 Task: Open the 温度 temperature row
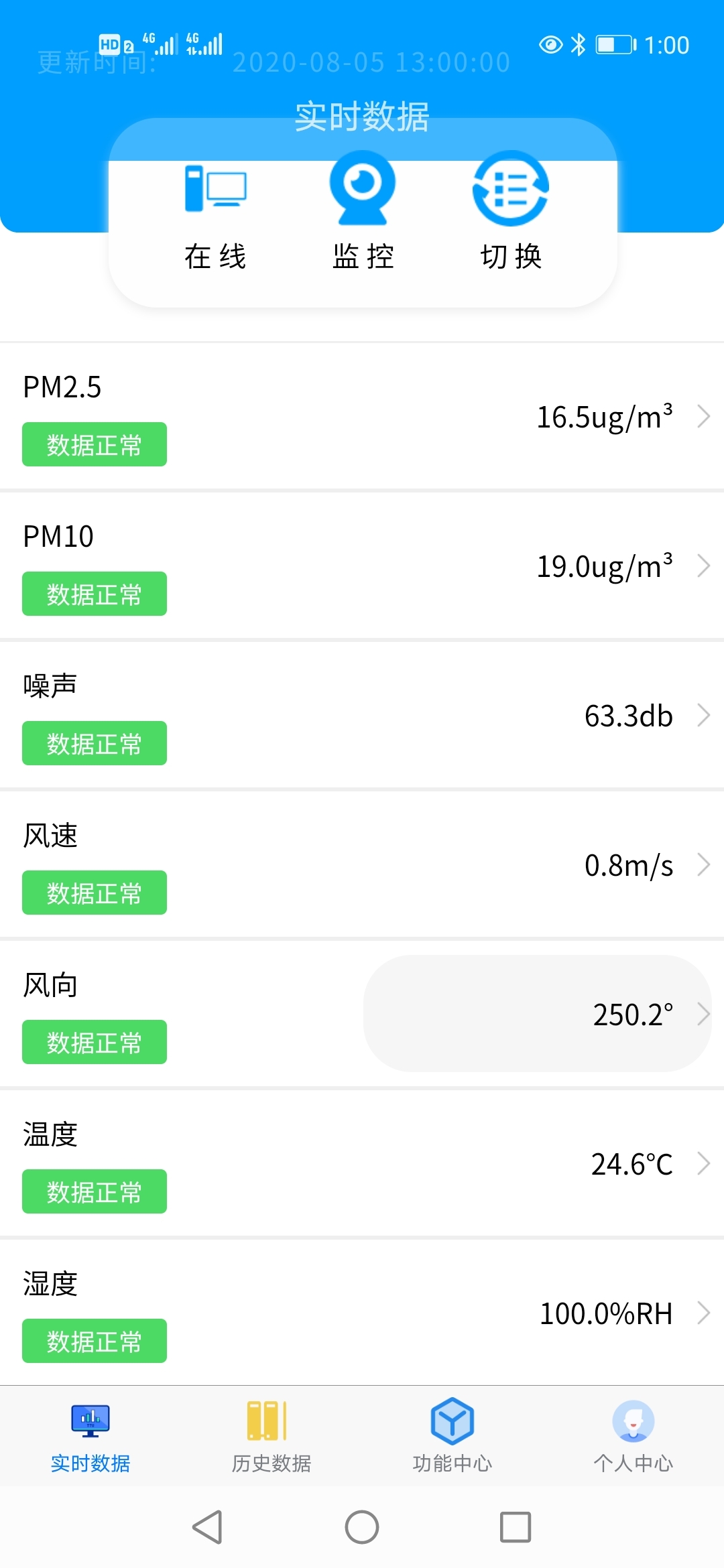coord(362,1163)
